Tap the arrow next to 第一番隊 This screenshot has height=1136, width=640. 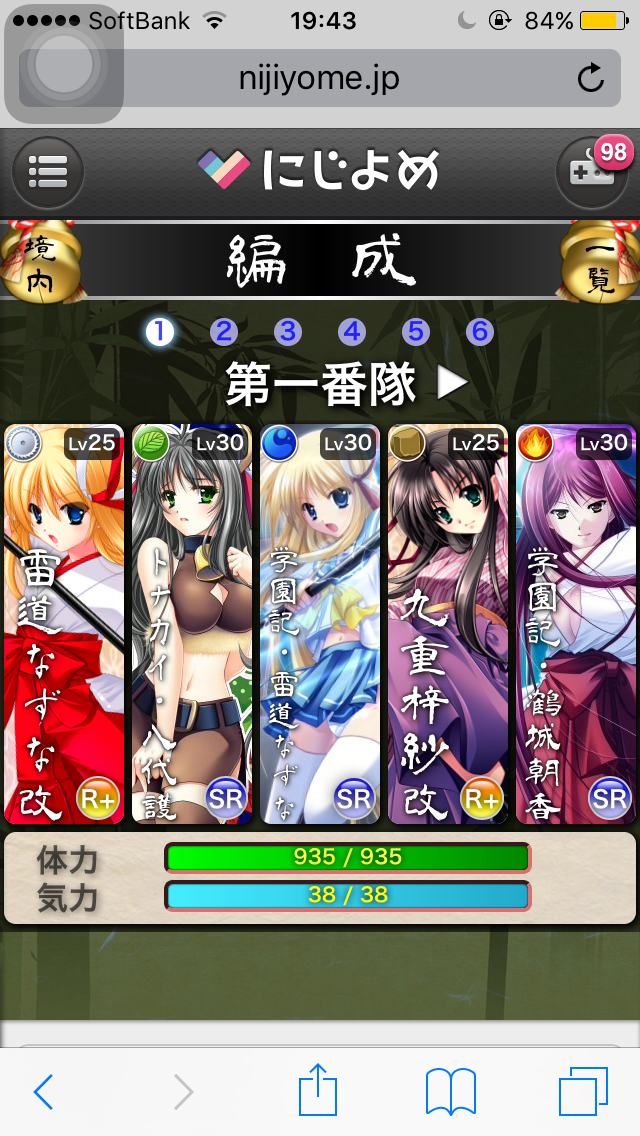click(453, 383)
